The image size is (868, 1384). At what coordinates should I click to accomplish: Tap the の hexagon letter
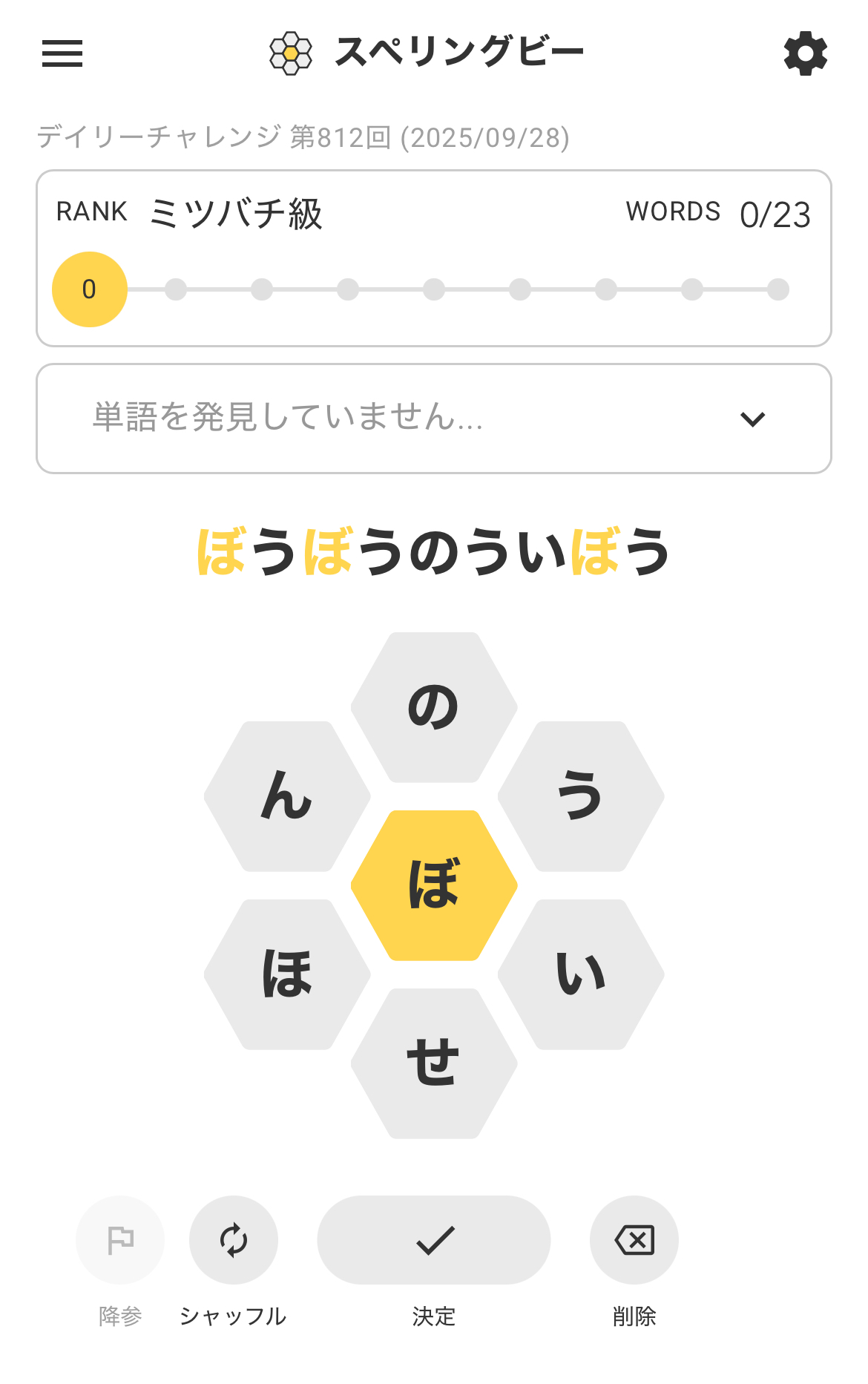pos(434,707)
